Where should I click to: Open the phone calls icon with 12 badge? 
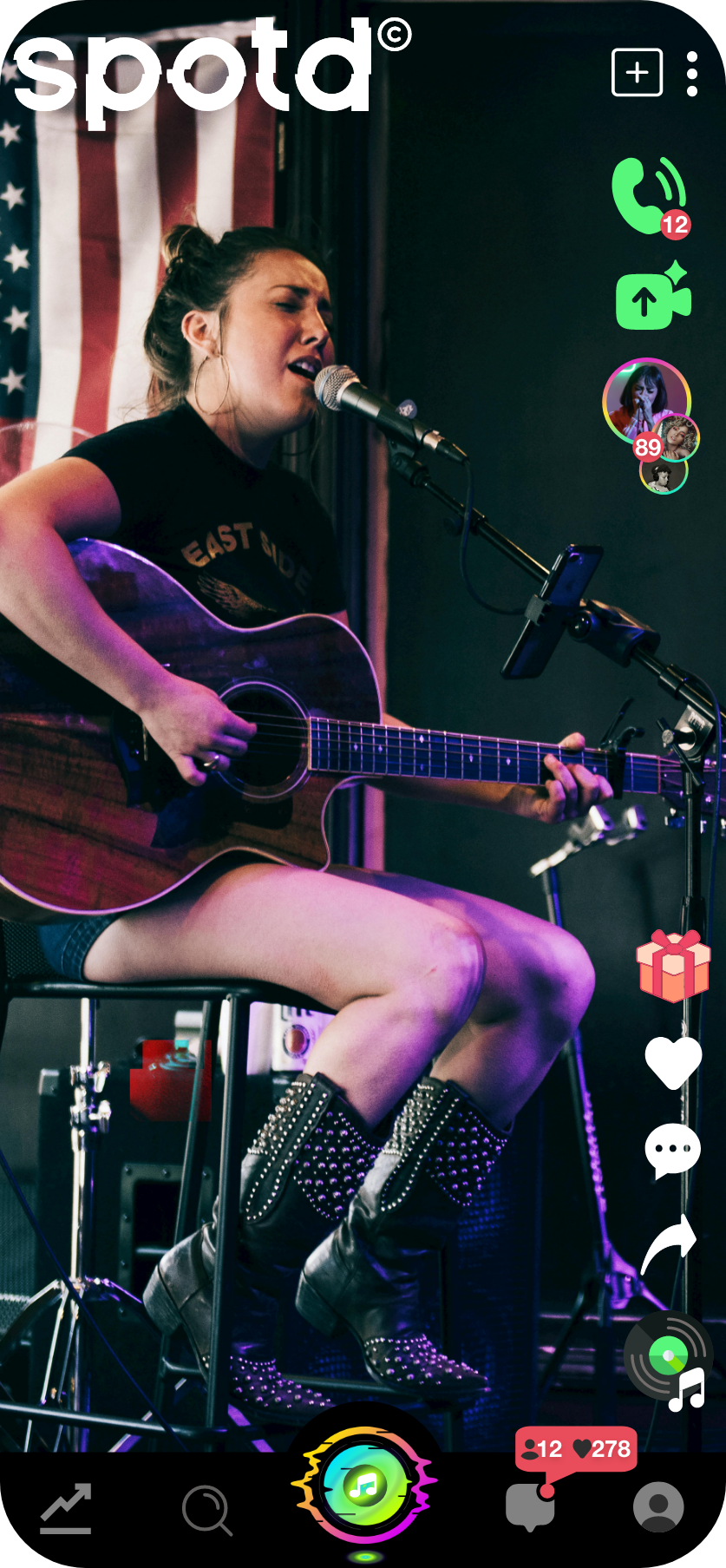click(x=648, y=196)
